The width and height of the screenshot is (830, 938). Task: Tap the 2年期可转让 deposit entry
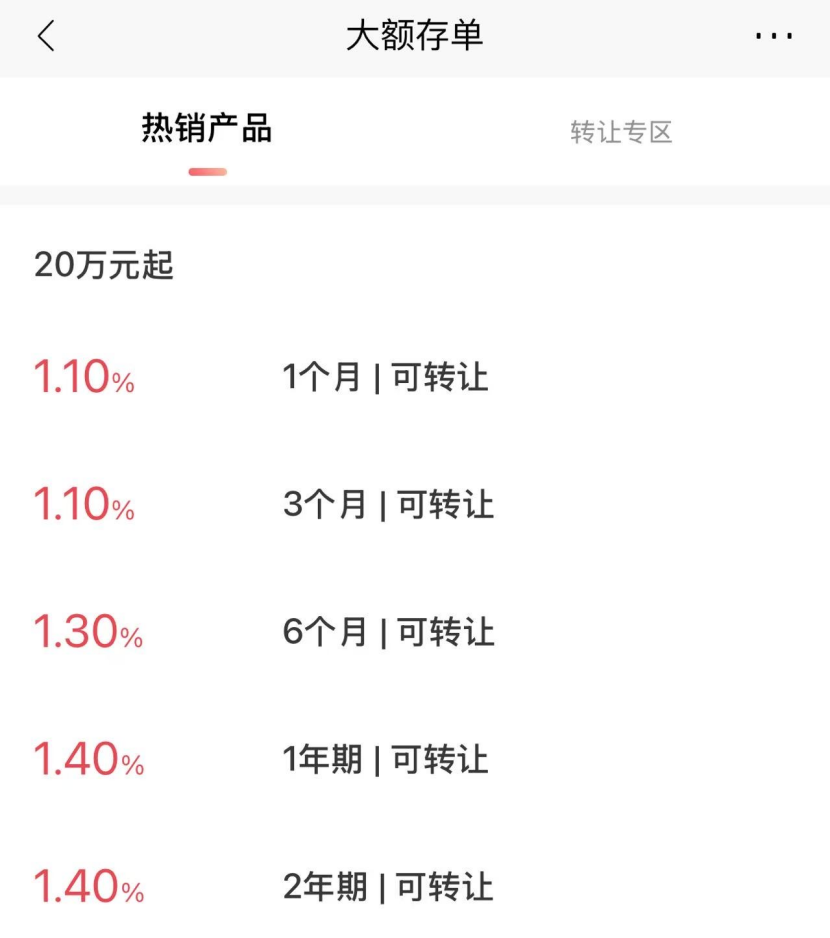385,887
